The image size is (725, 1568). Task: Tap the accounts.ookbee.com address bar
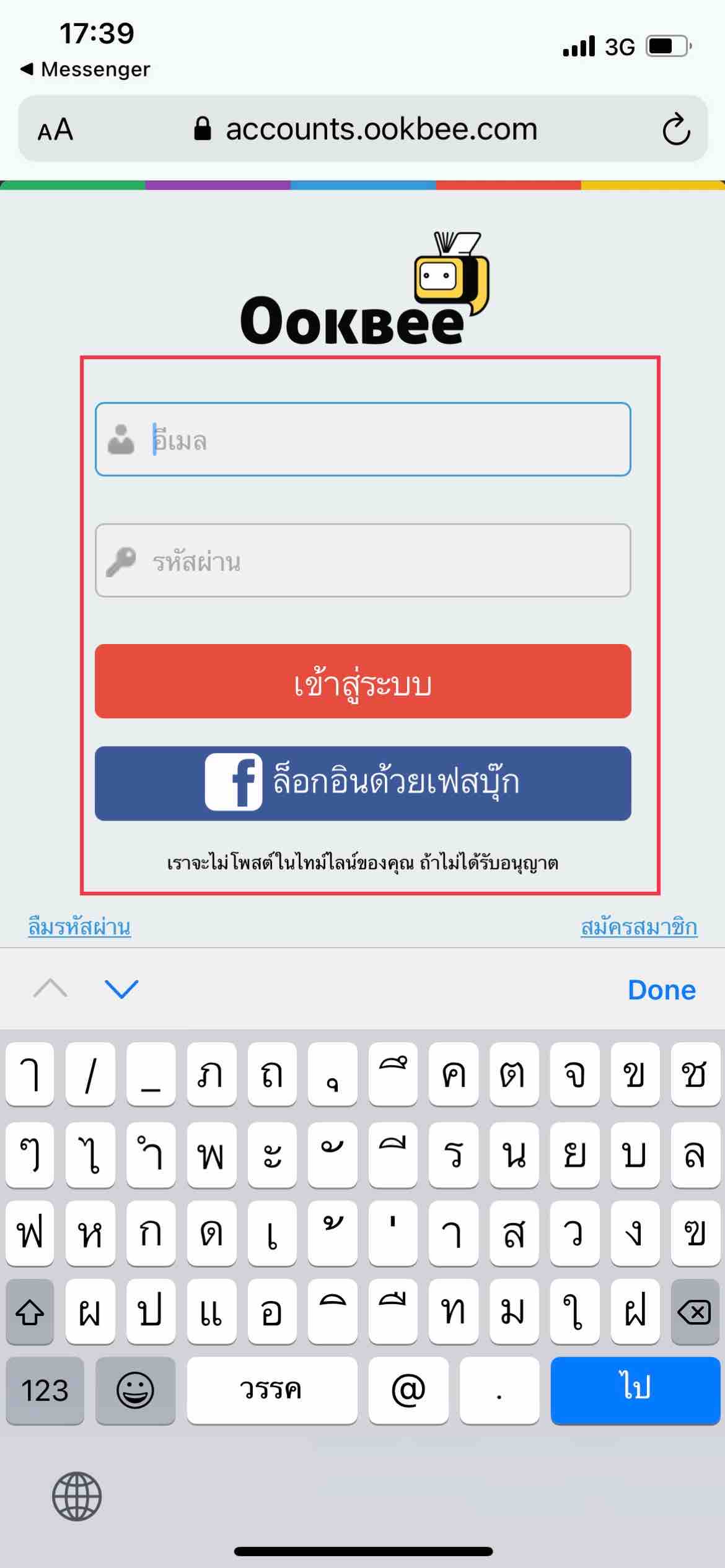click(x=366, y=129)
